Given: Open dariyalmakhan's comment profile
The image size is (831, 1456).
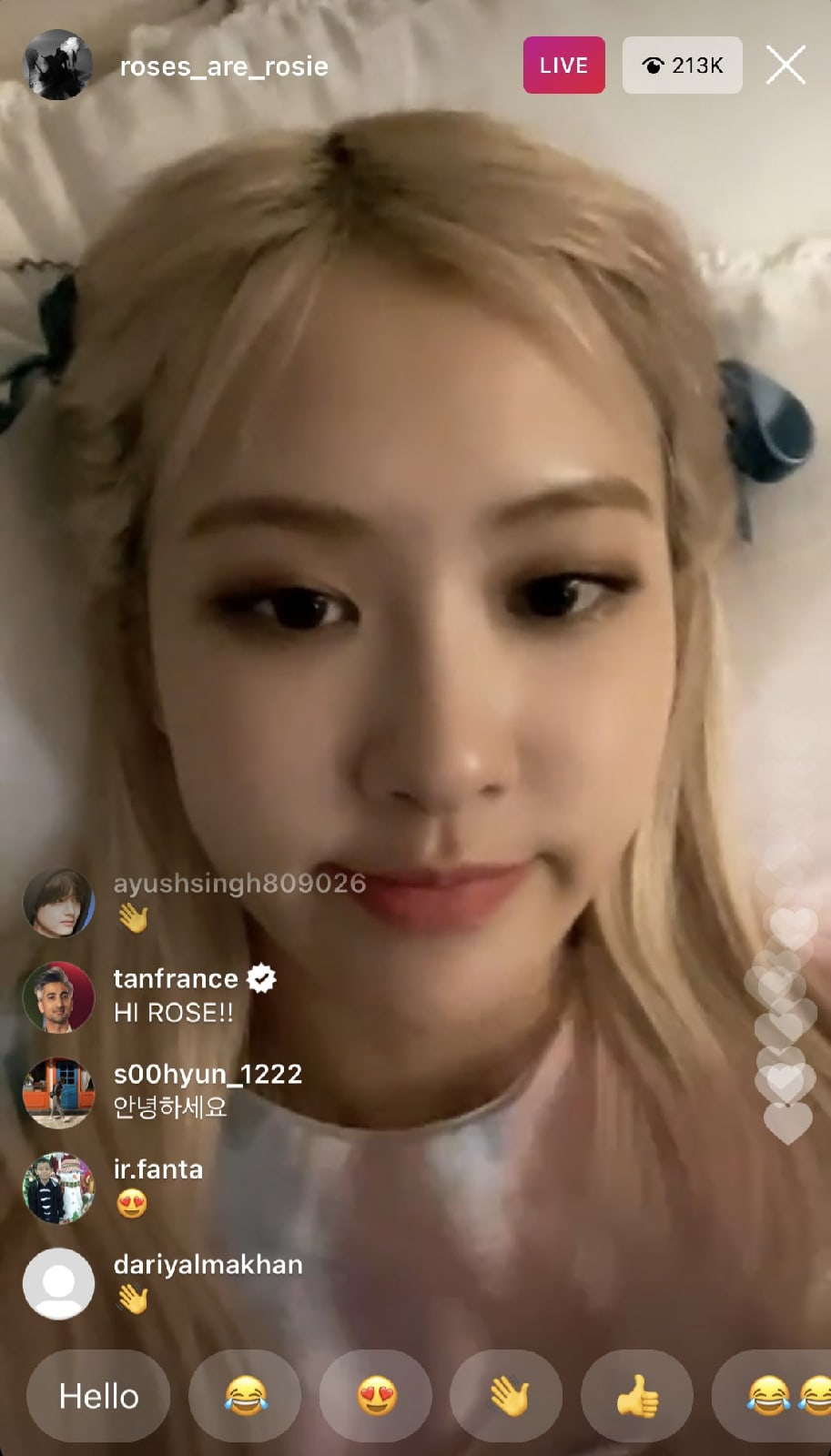Looking at the screenshot, I should coord(58,1283).
